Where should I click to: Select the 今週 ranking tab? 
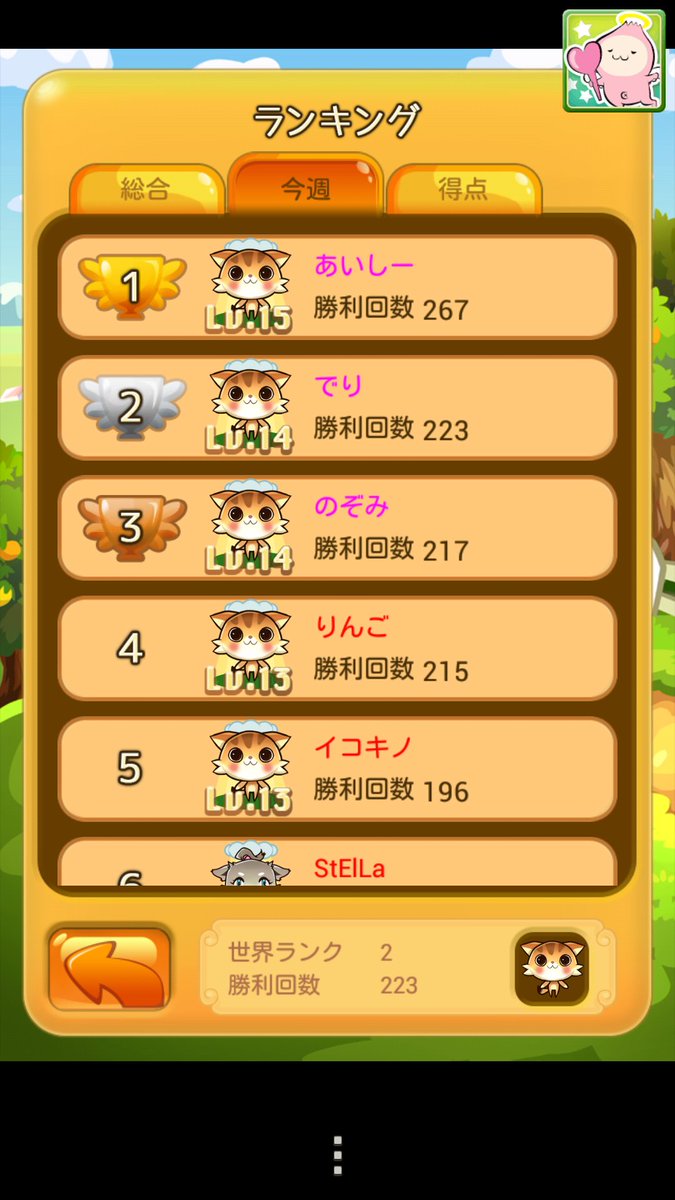(x=305, y=187)
